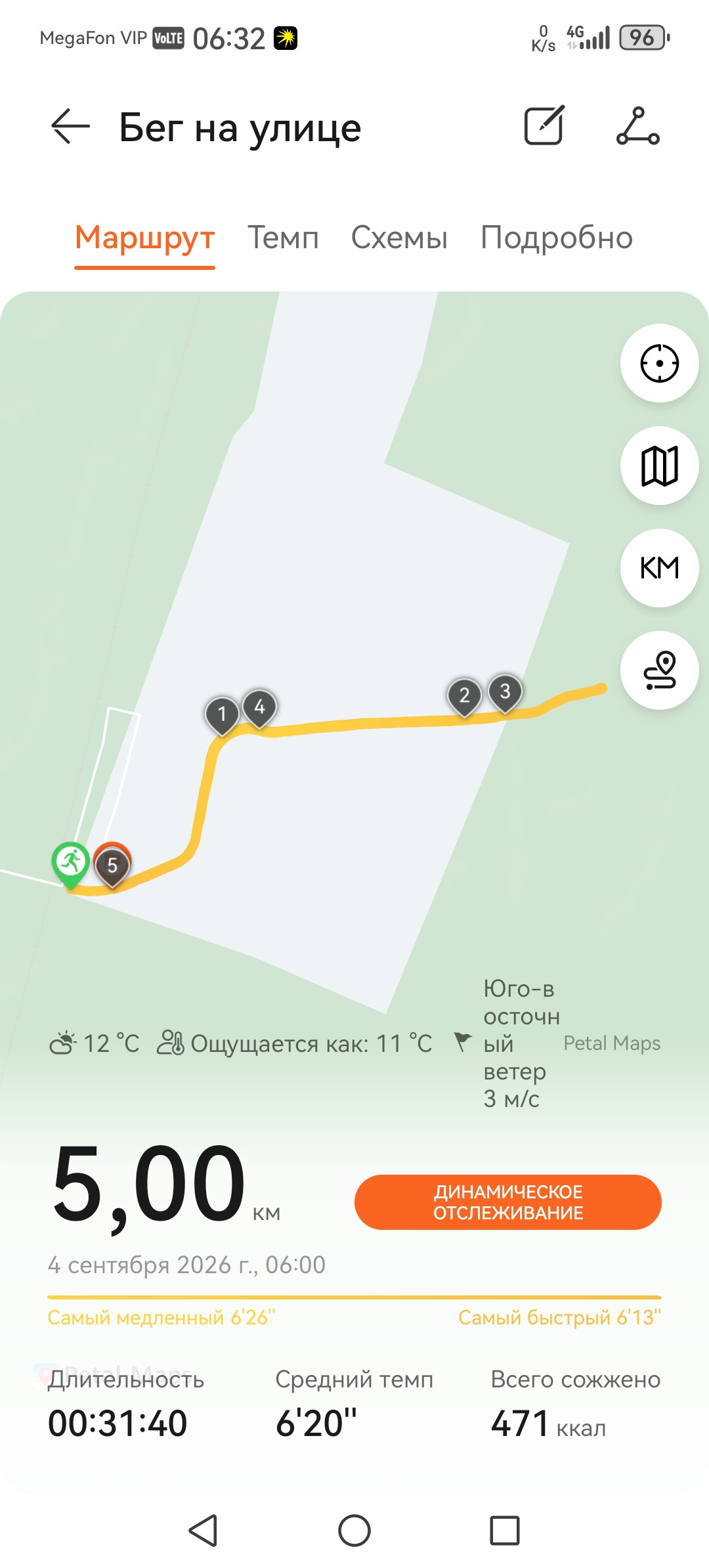
Task: Open the Подробно tab
Action: point(557,238)
